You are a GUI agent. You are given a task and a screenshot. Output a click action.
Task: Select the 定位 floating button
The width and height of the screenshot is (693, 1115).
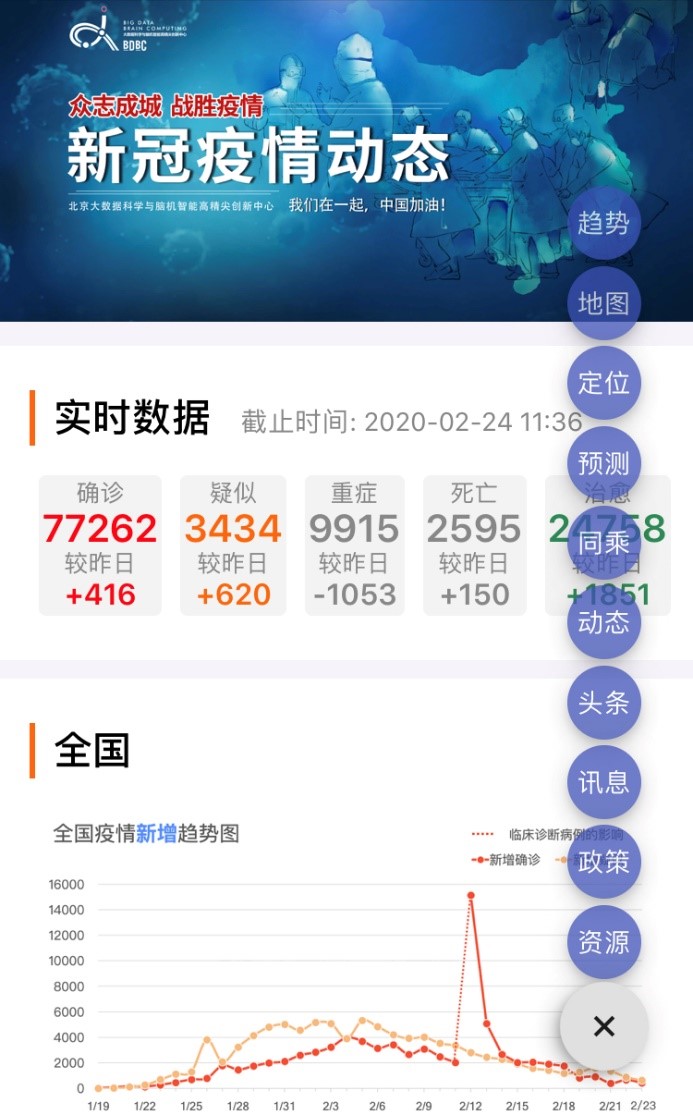click(x=604, y=382)
